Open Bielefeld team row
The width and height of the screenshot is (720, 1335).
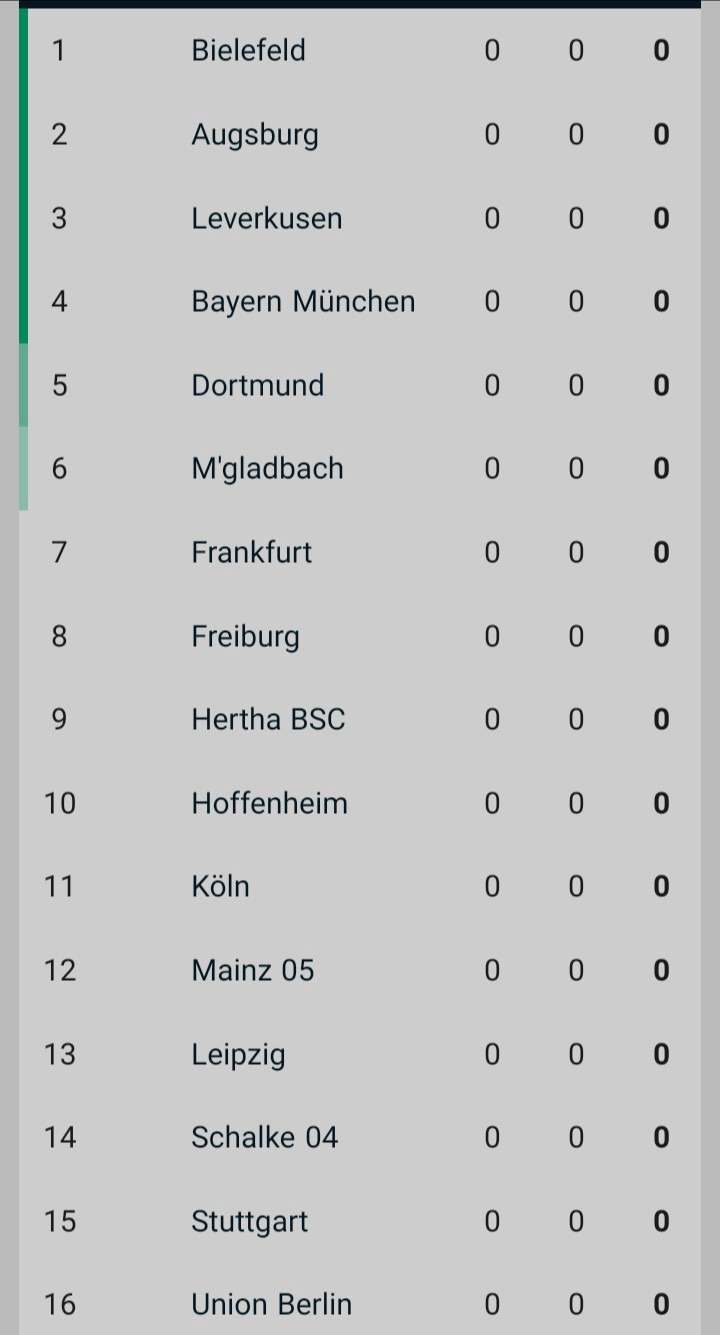(249, 50)
